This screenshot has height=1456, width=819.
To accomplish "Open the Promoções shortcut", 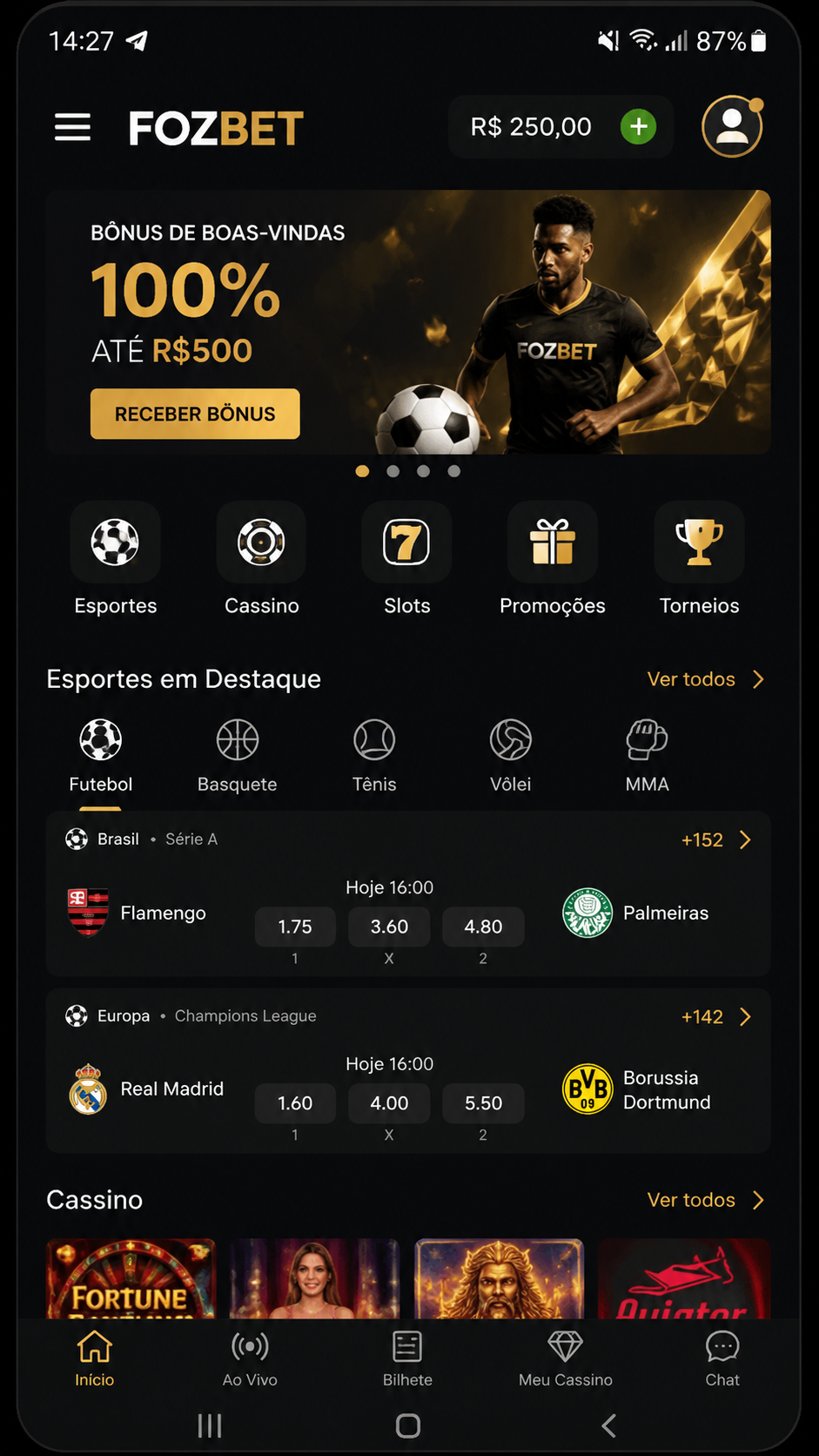I will point(553,558).
